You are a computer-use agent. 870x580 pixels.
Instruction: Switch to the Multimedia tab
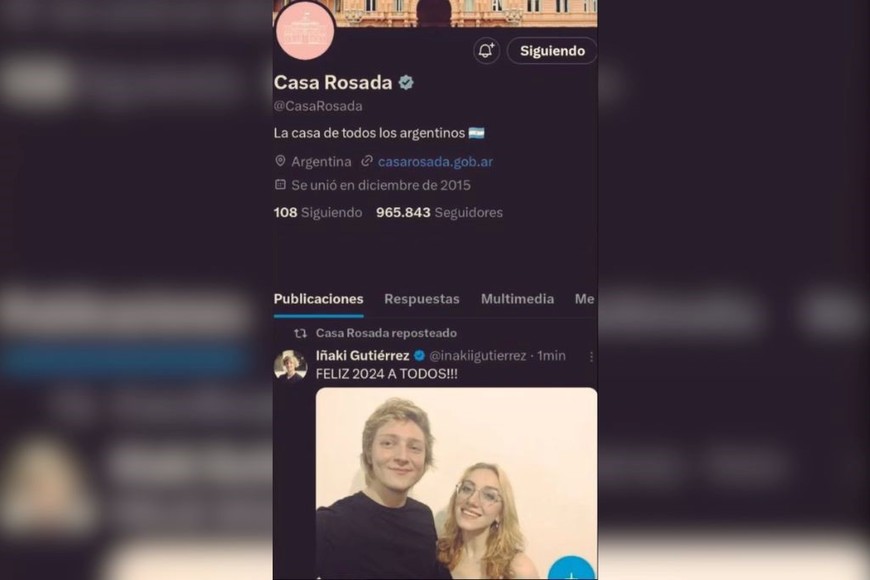(517, 299)
